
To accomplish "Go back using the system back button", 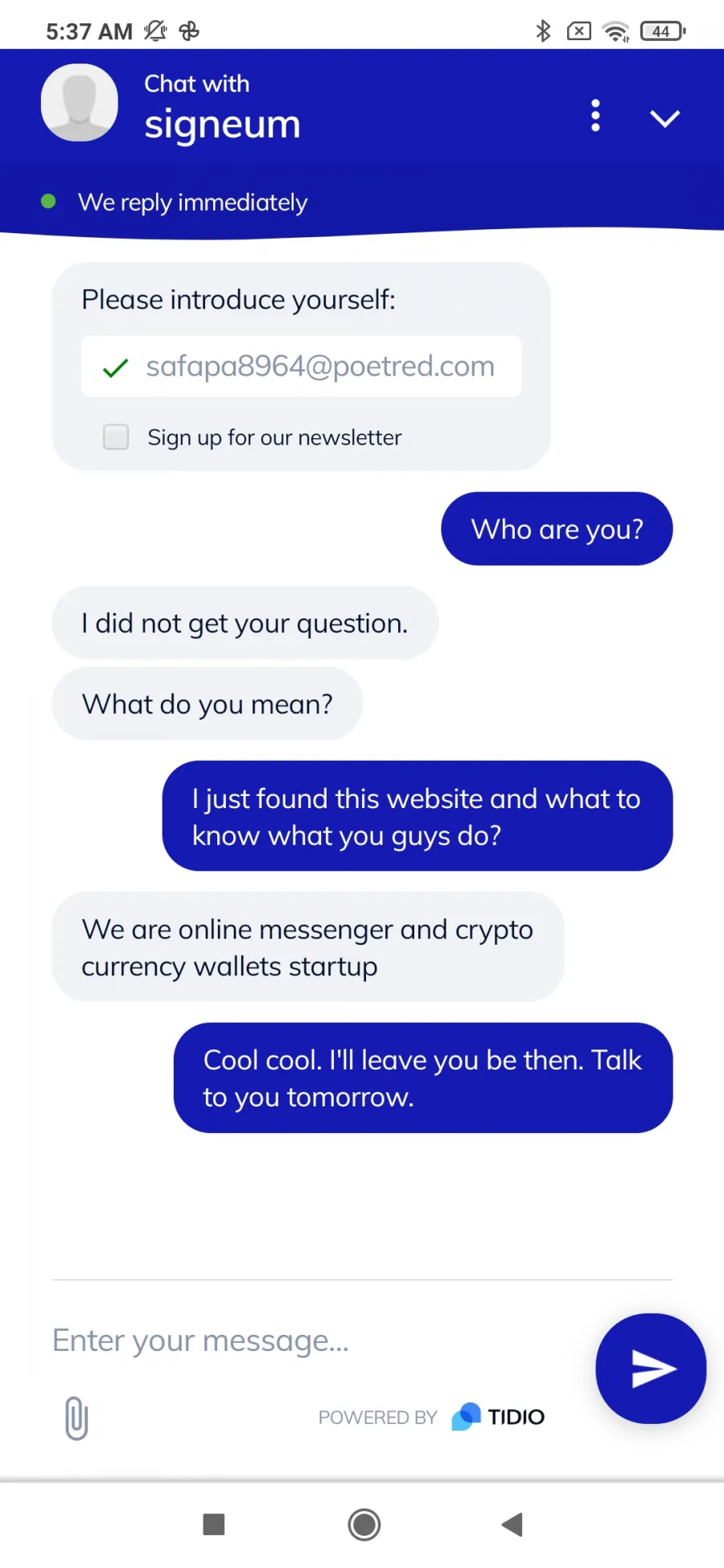I will pos(512,1524).
